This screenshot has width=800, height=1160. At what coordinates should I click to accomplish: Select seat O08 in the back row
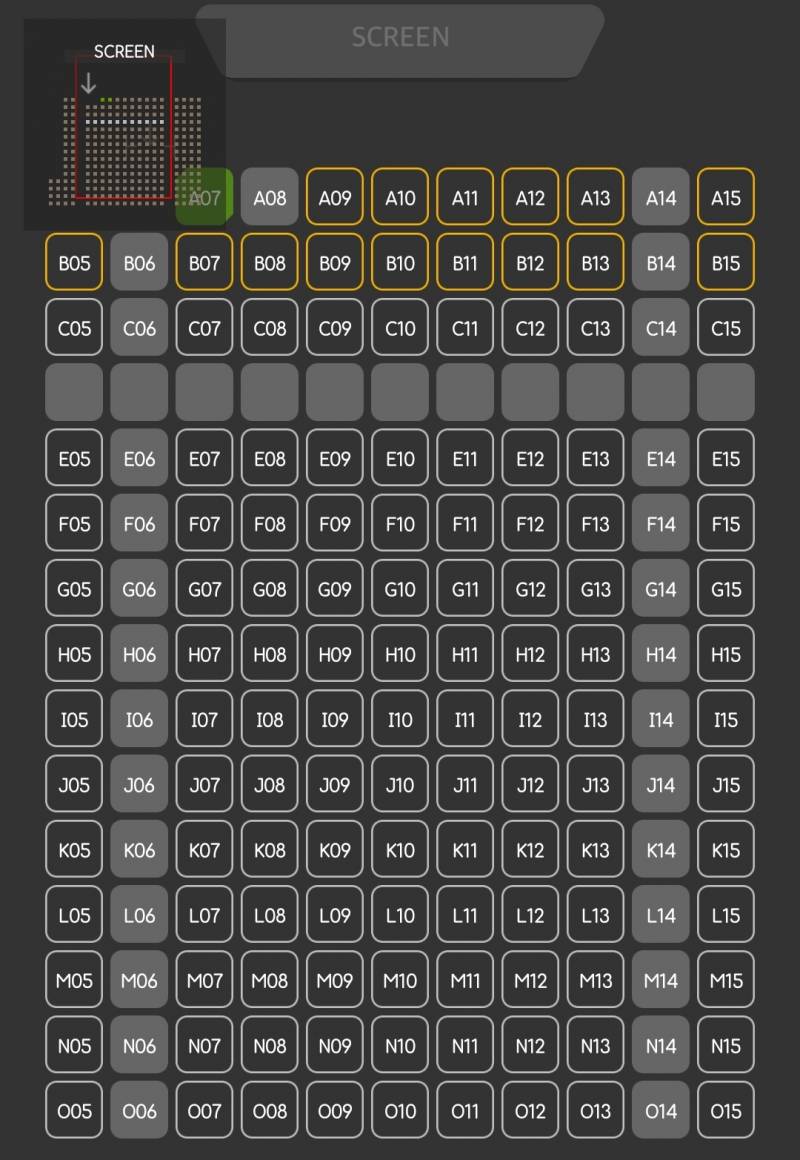[270, 1111]
